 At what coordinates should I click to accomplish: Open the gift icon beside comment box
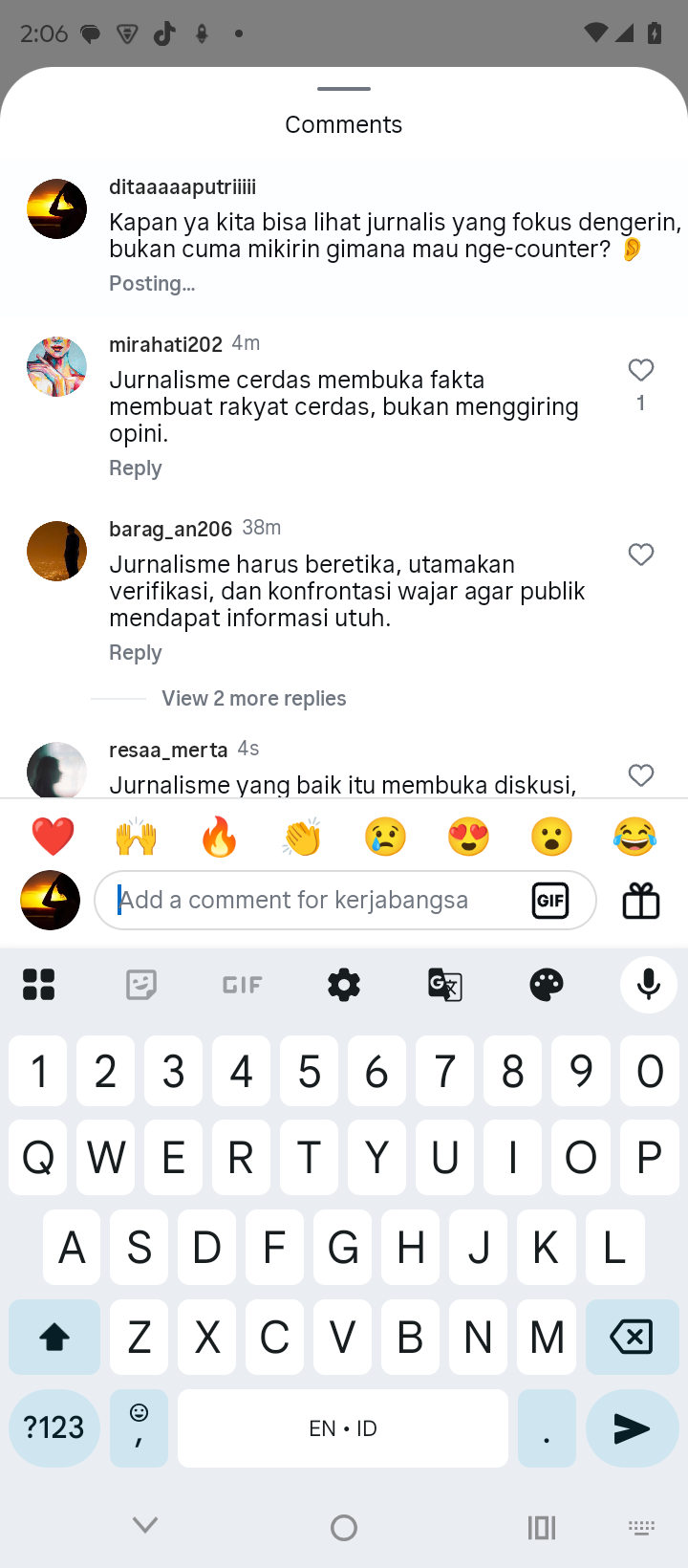pyautogui.click(x=641, y=901)
